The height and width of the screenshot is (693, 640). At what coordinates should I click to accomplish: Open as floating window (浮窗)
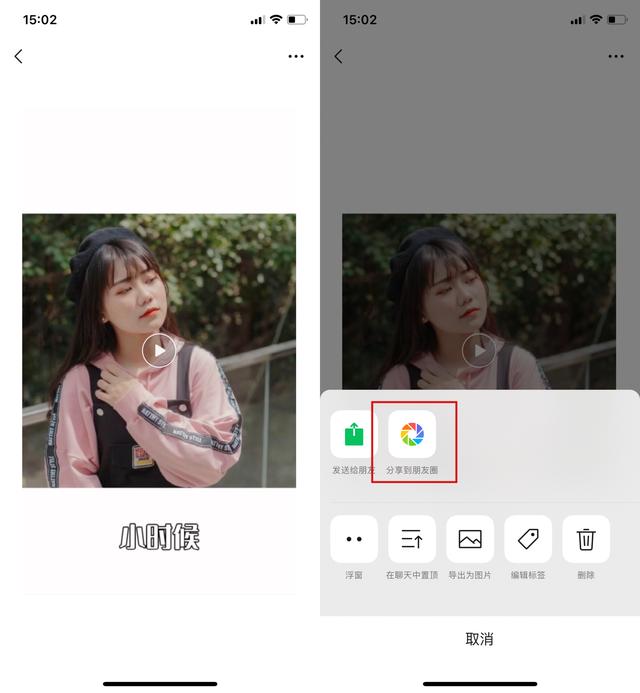coord(354,539)
